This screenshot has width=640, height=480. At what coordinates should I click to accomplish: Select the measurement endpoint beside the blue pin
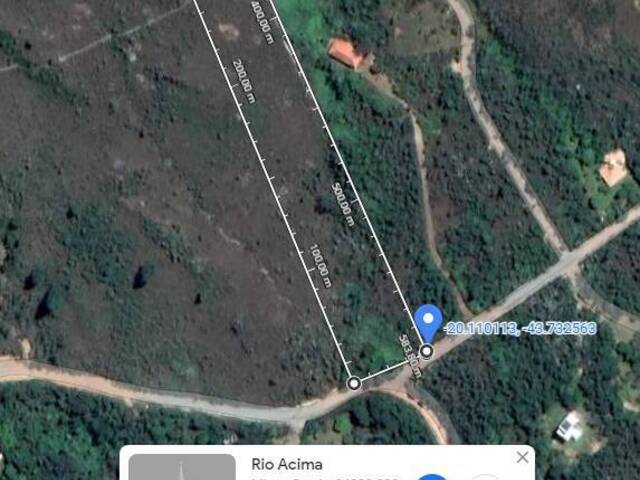[x=427, y=351]
